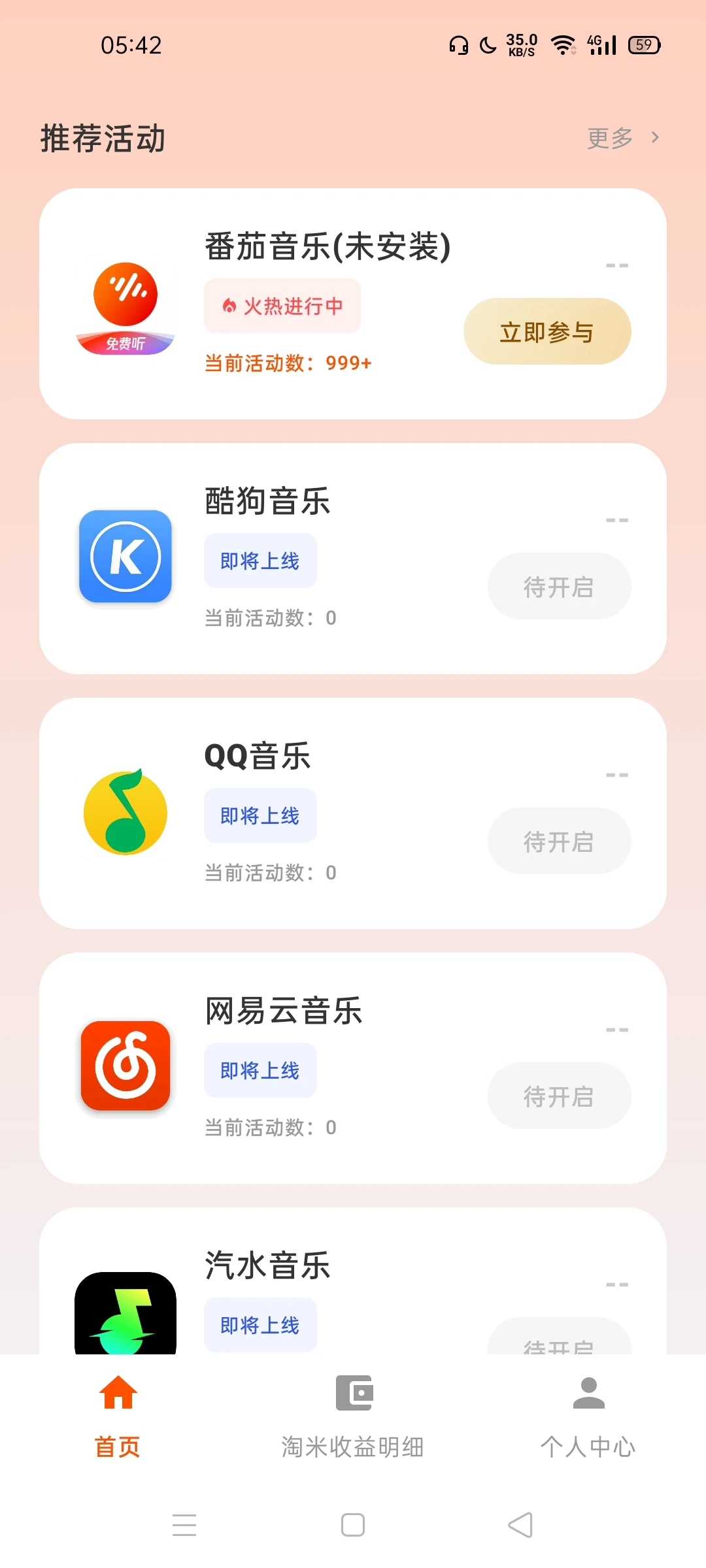Tap the 即将上线 badge on 酷狗音乐
Viewport: 706px width, 1568px height.
coord(260,561)
